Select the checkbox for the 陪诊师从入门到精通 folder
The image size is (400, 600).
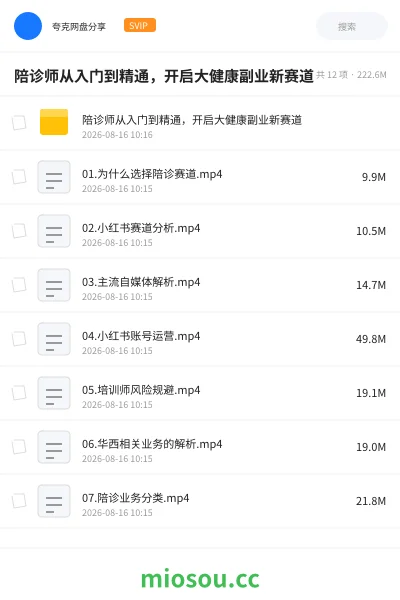click(19, 123)
